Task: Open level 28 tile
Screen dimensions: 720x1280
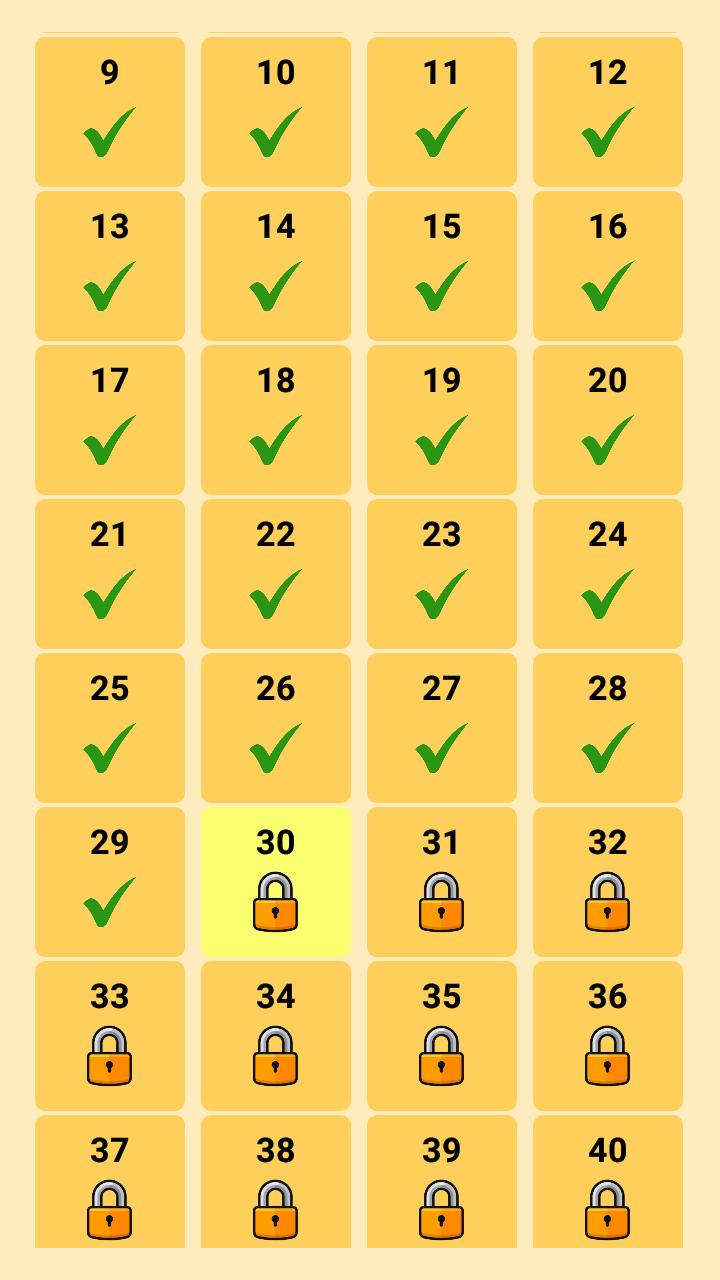Action: (x=608, y=728)
